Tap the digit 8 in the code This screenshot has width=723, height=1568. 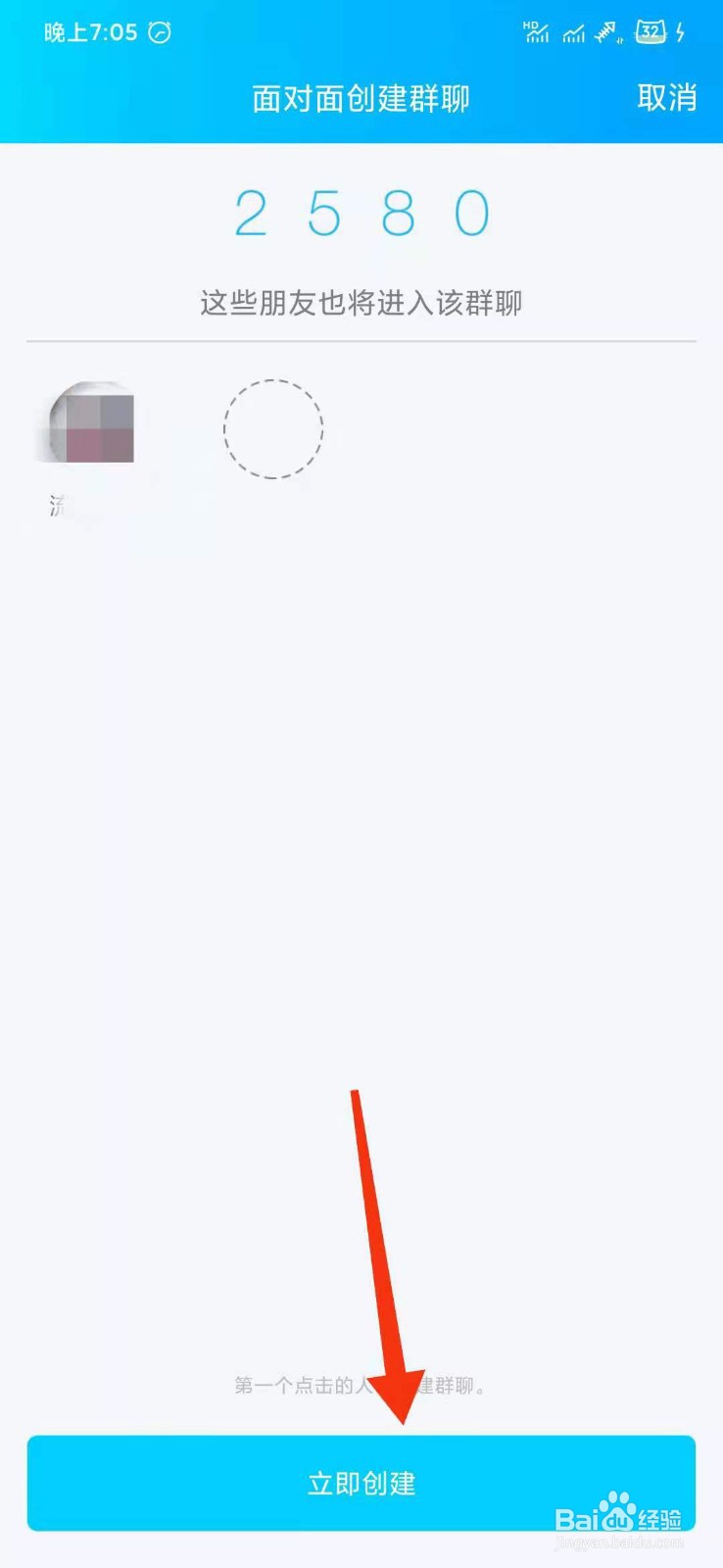click(396, 212)
